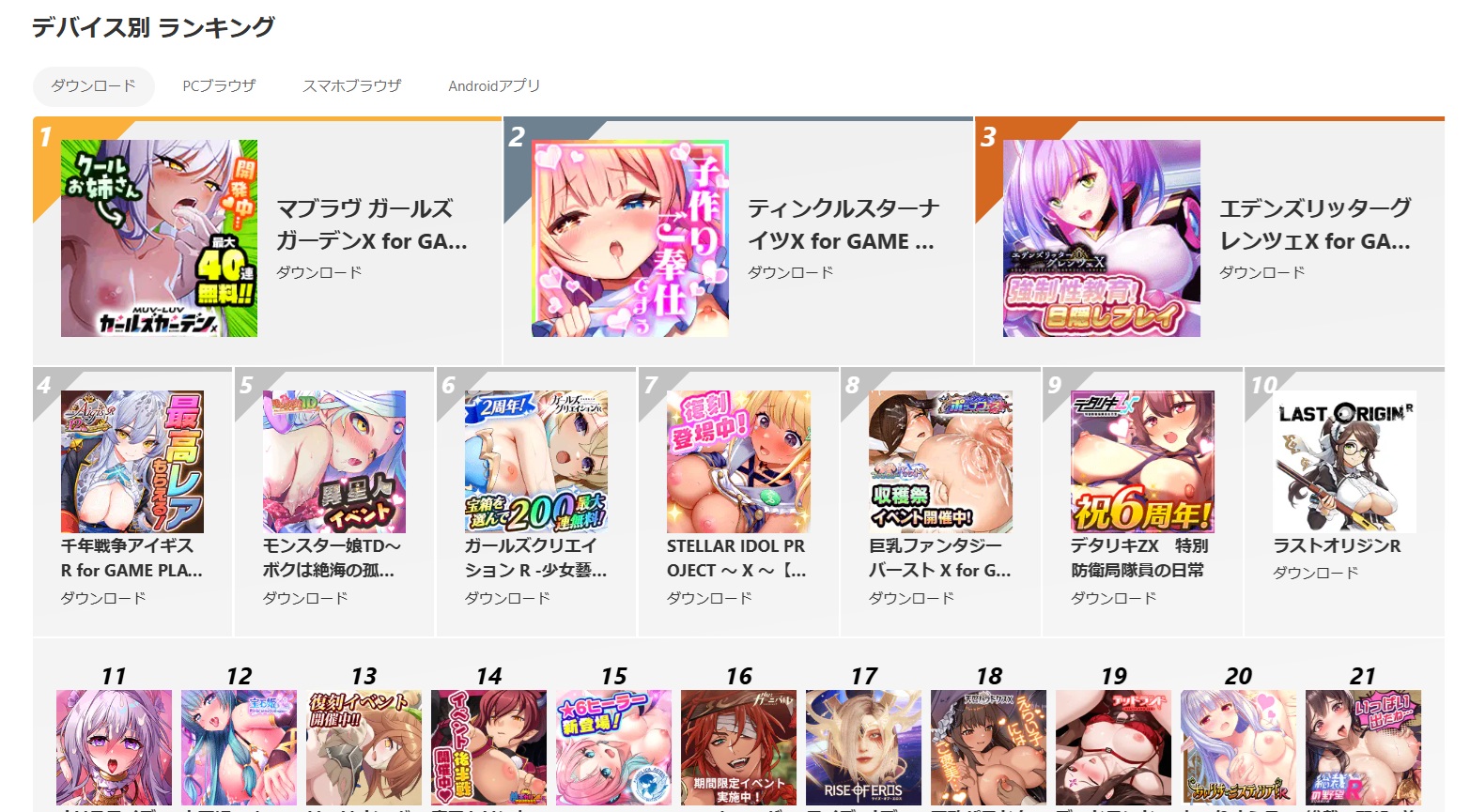Viewport: 1470px width, 812px height.
Task: Open the RISE OF EROS tile ranked 17
Action: click(863, 747)
